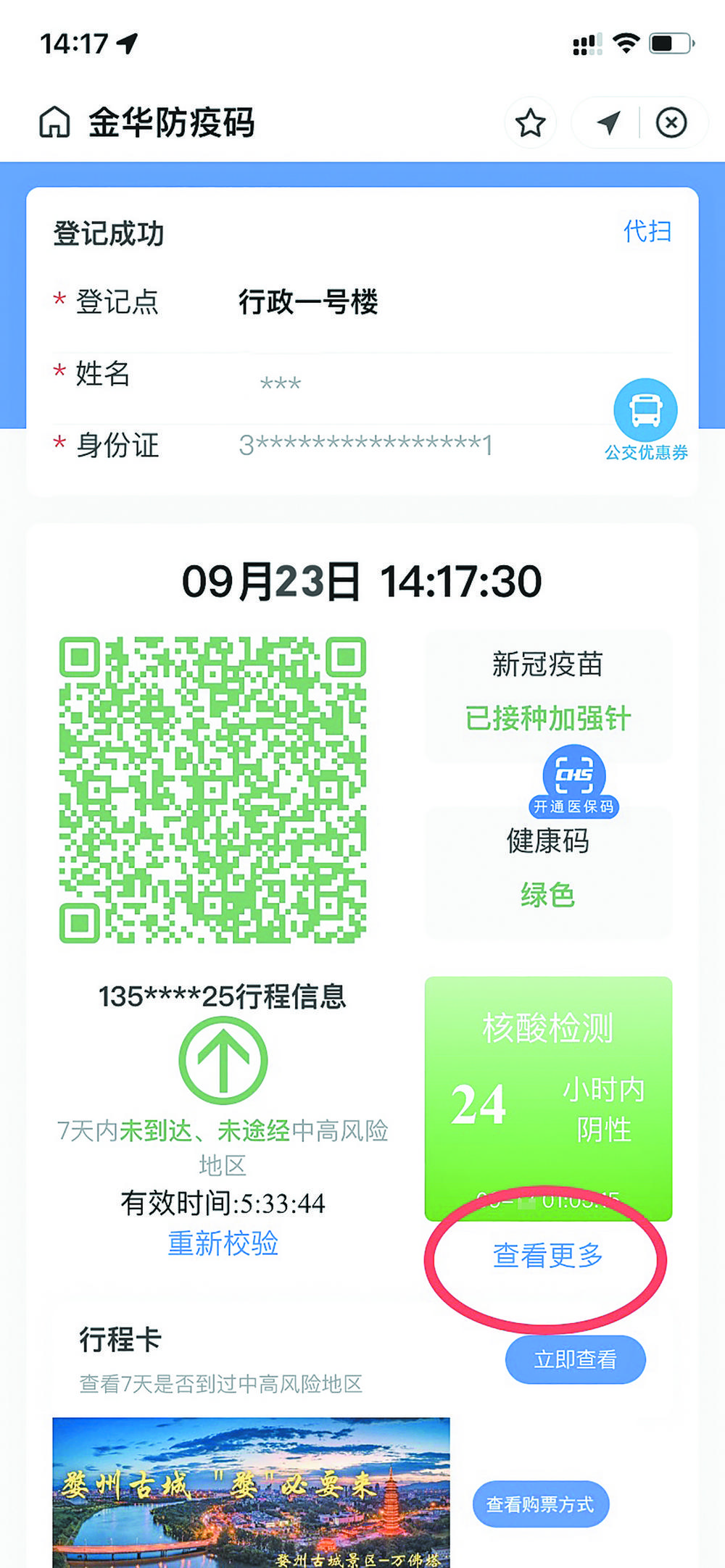Tap 开通医保码 badge
Screen dimensions: 725x1568
tap(573, 784)
